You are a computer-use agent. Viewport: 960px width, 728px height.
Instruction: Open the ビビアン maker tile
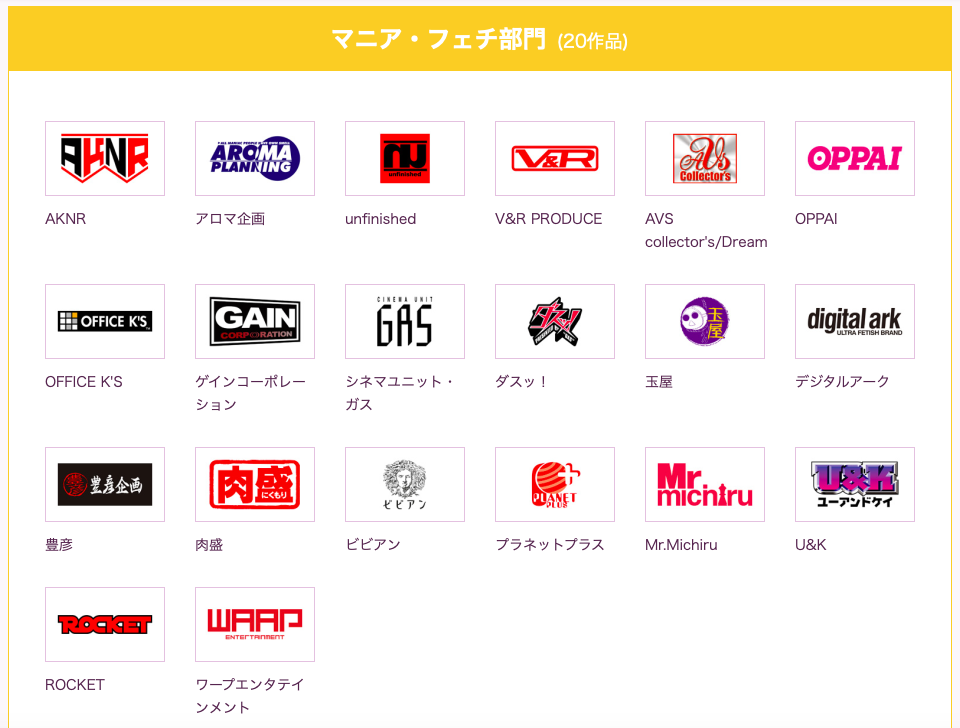coord(405,484)
